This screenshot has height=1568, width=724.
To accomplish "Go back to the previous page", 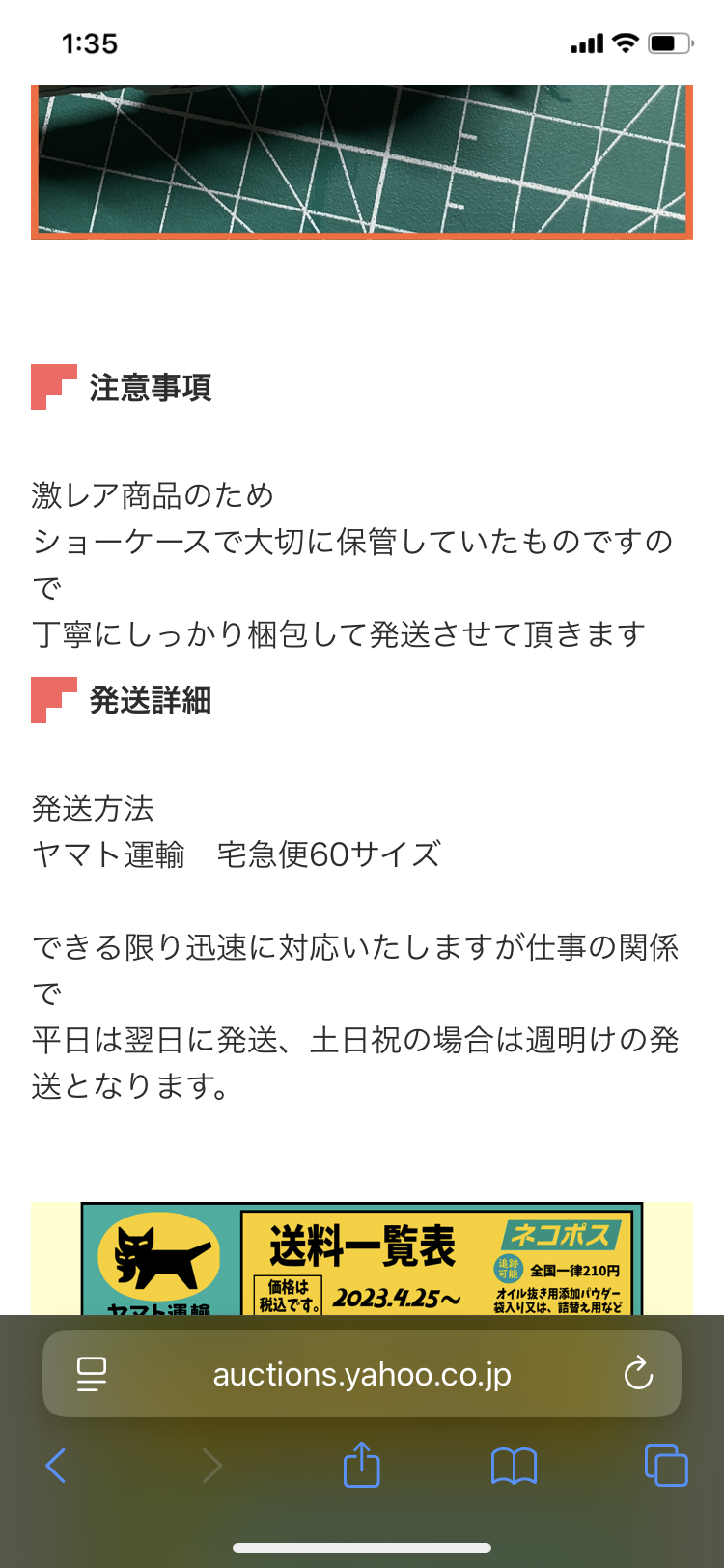I will click(x=56, y=1466).
